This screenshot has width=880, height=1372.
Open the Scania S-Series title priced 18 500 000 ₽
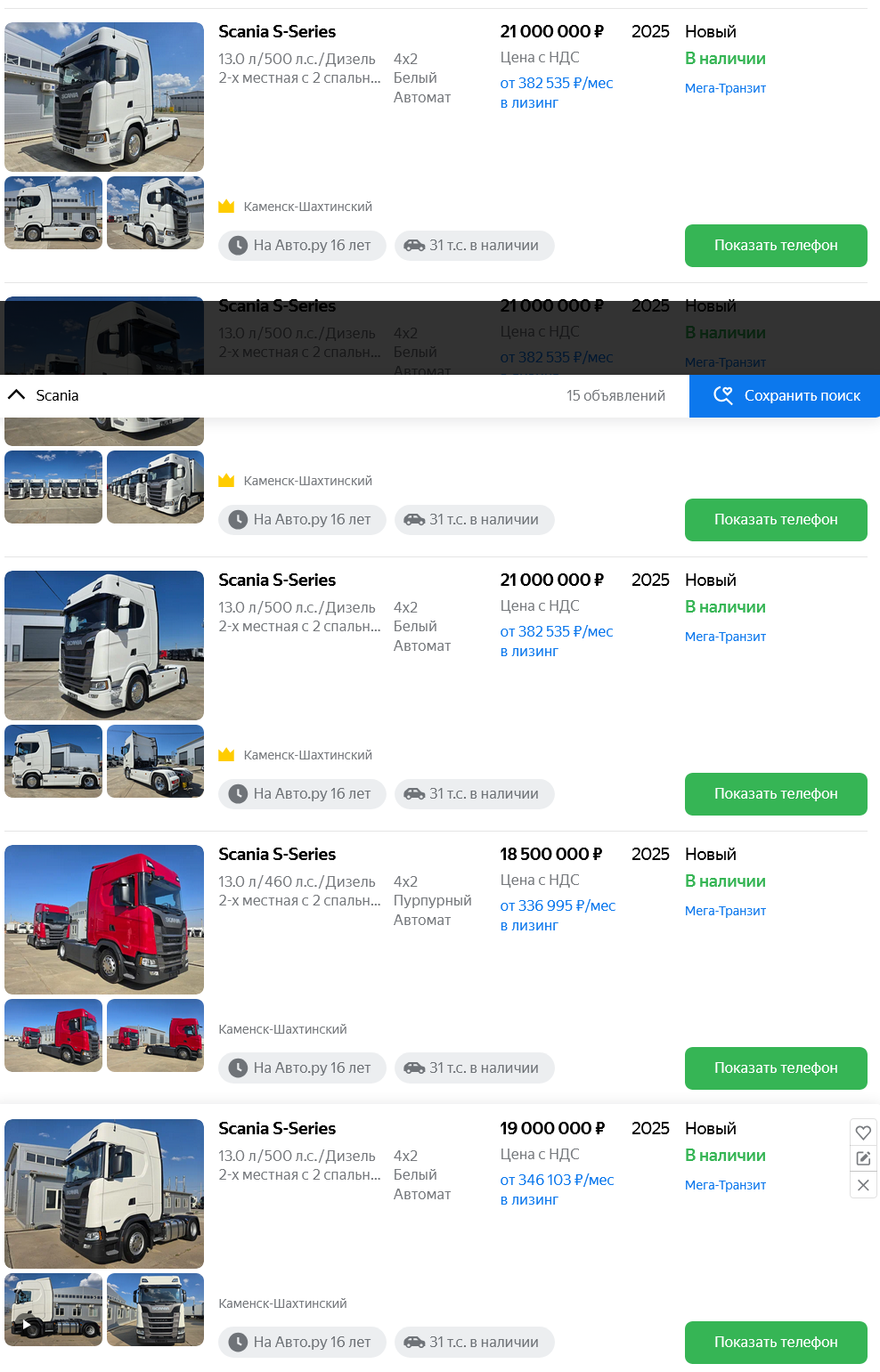pyautogui.click(x=277, y=855)
